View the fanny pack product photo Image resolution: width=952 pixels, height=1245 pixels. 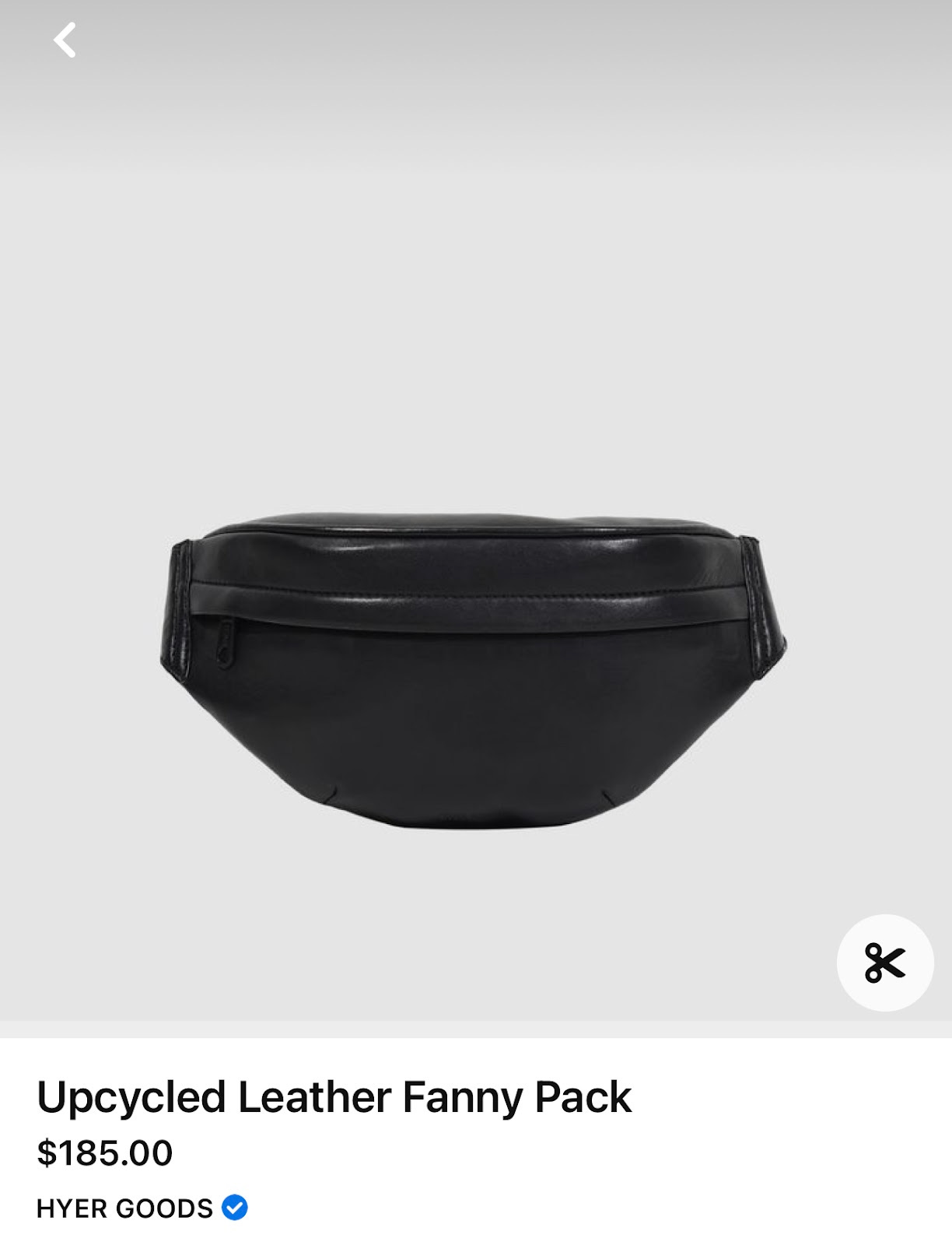473,669
